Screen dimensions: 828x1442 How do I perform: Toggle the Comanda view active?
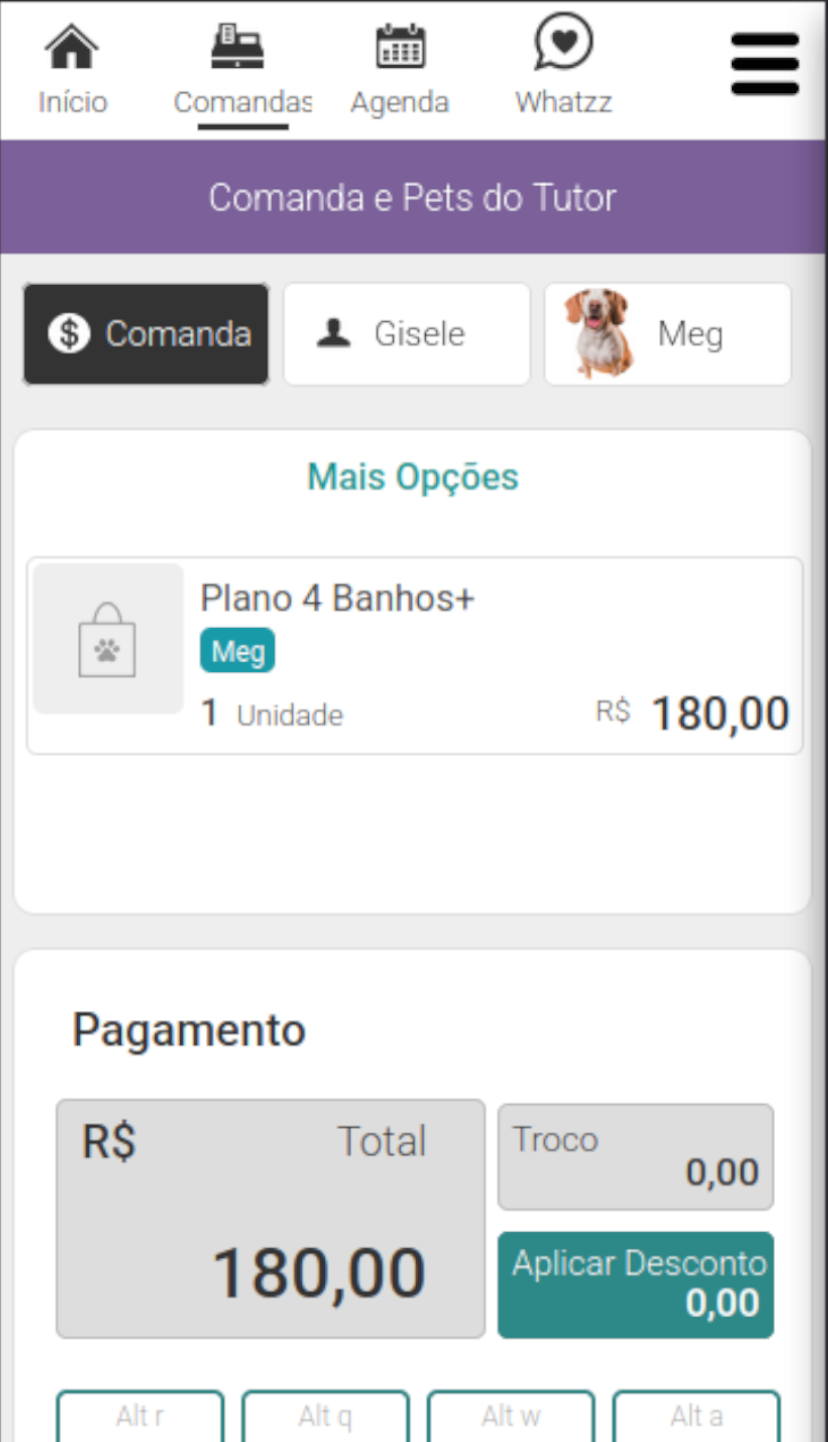coord(146,334)
